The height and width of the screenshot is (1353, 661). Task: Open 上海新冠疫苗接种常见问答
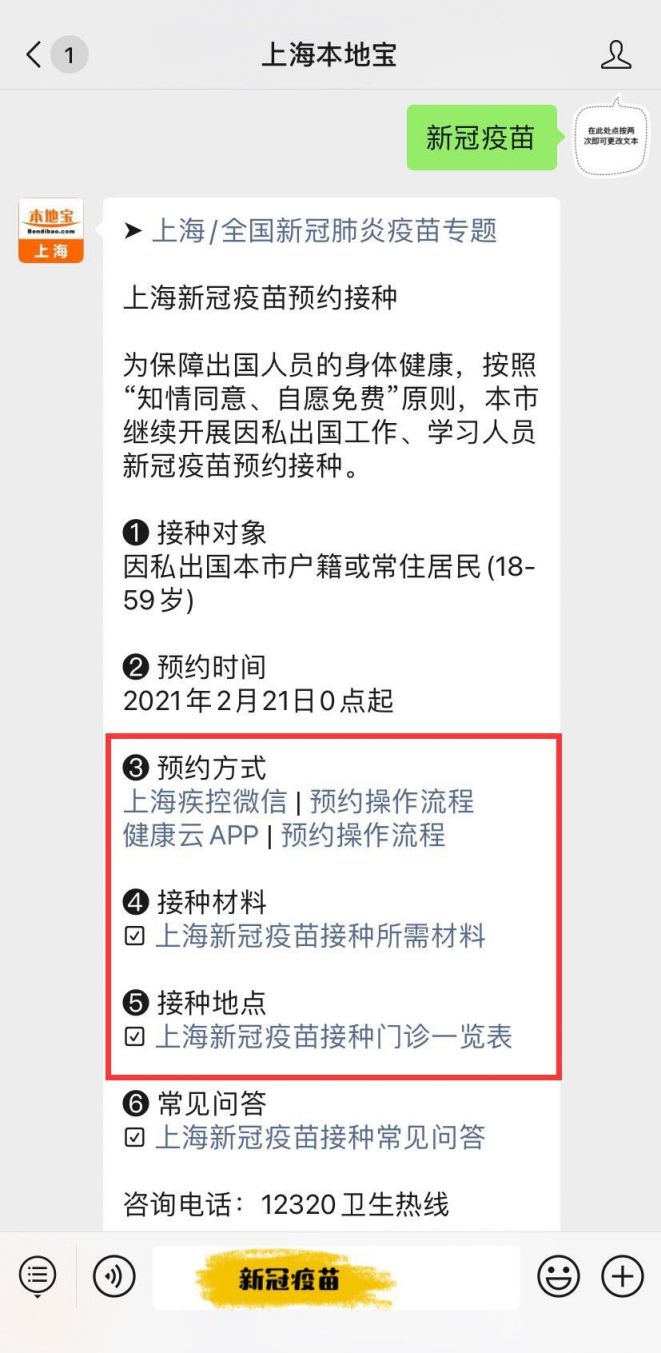(319, 1137)
